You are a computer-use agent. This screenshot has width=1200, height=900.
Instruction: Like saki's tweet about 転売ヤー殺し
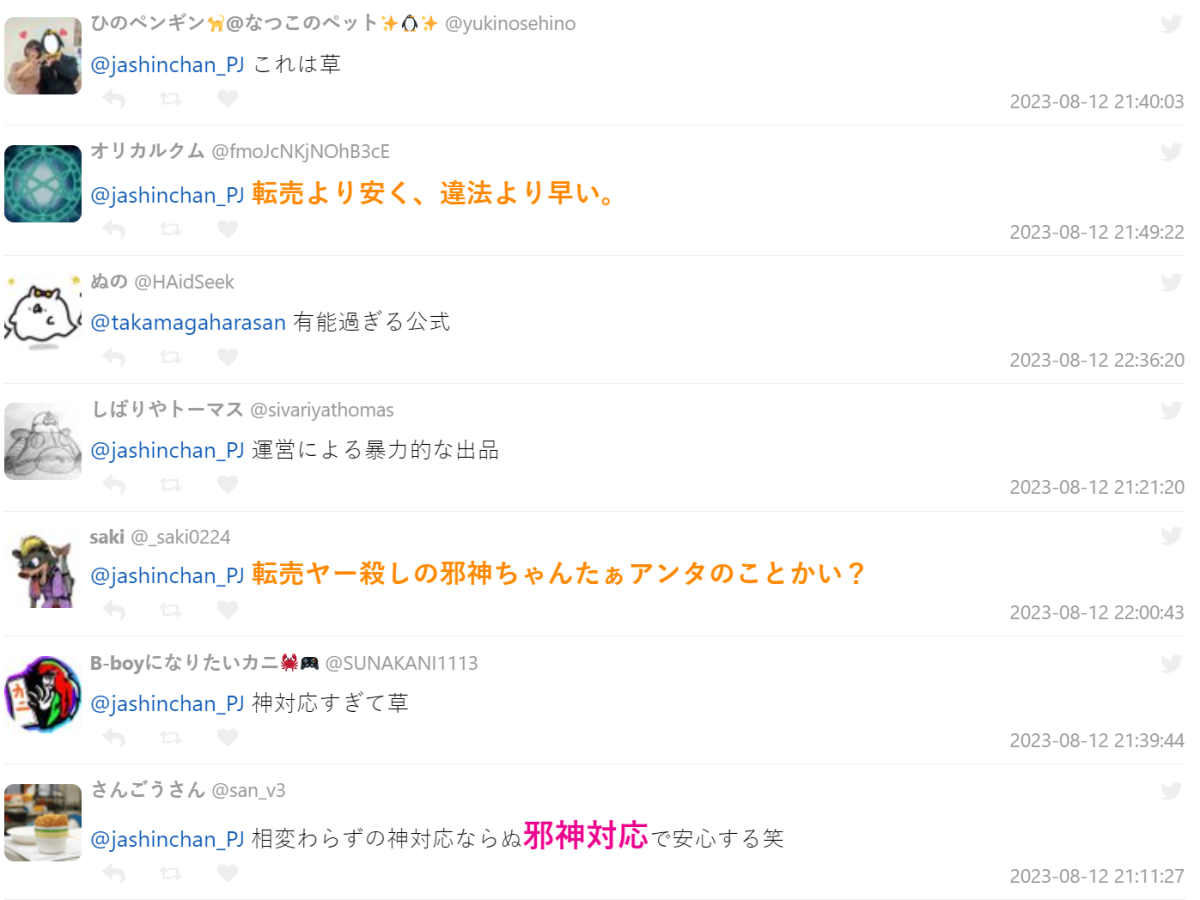pos(228,609)
